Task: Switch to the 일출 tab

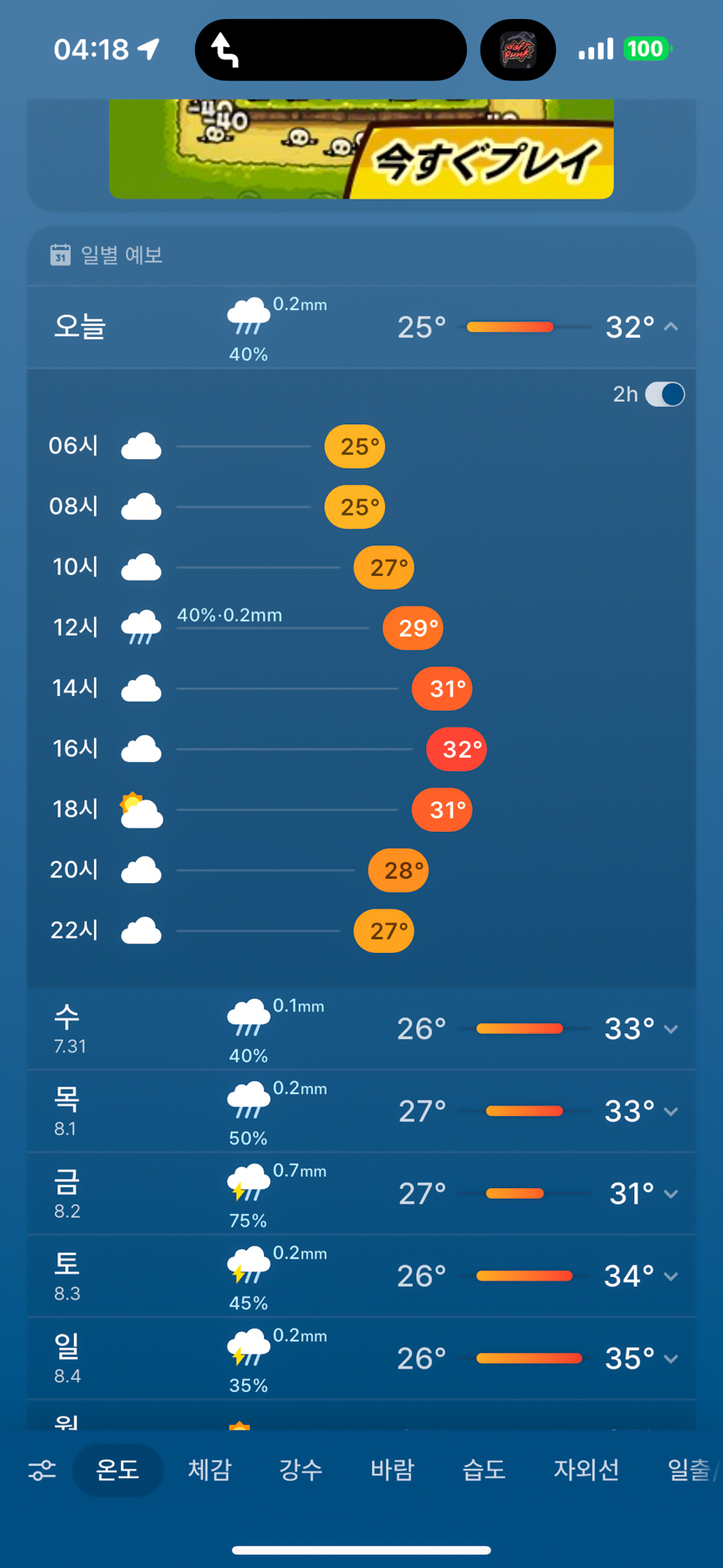Action: [x=689, y=1470]
